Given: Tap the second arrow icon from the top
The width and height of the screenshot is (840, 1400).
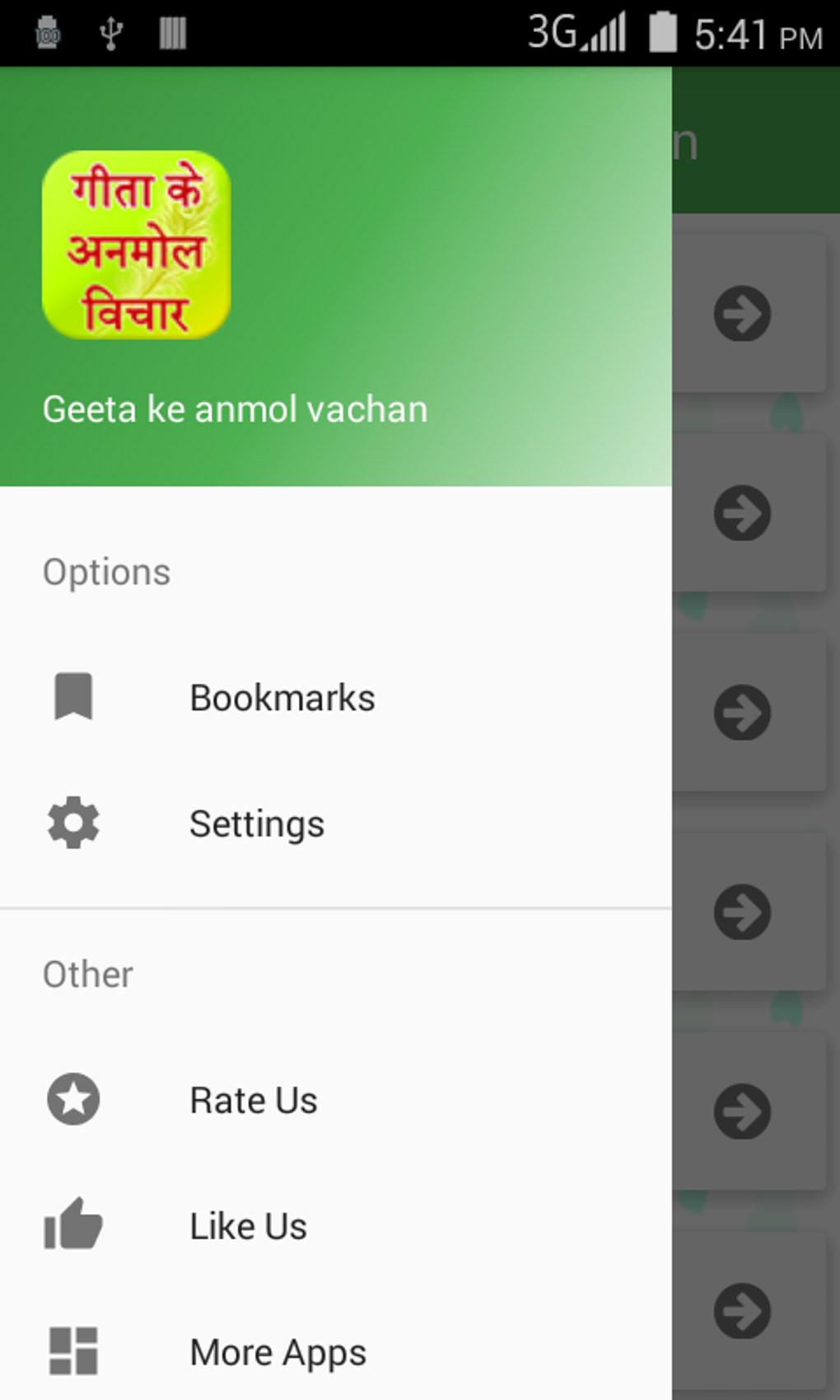Looking at the screenshot, I should pyautogui.click(x=743, y=513).
